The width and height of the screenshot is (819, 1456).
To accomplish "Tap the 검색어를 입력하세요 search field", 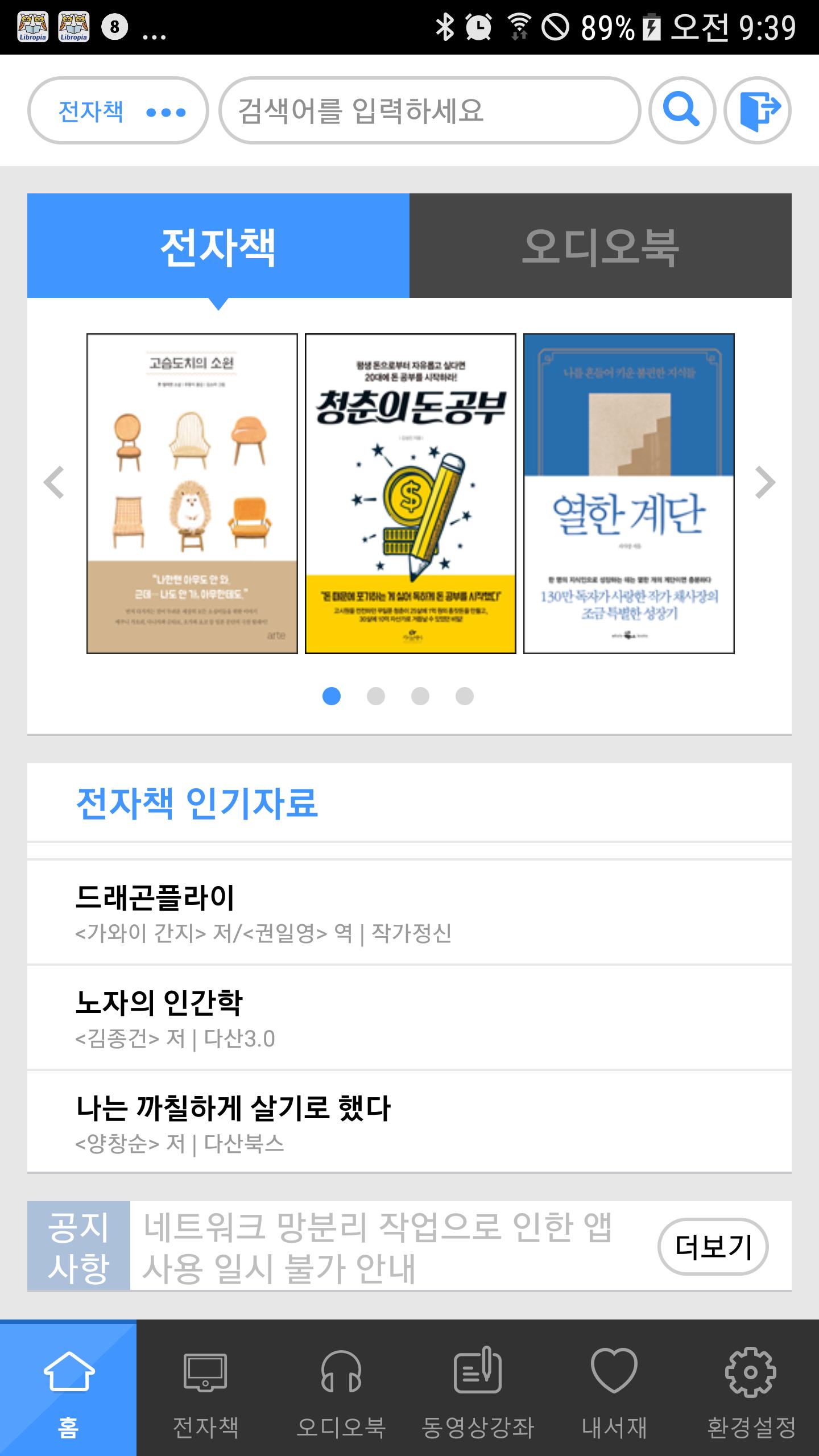I will (429, 110).
